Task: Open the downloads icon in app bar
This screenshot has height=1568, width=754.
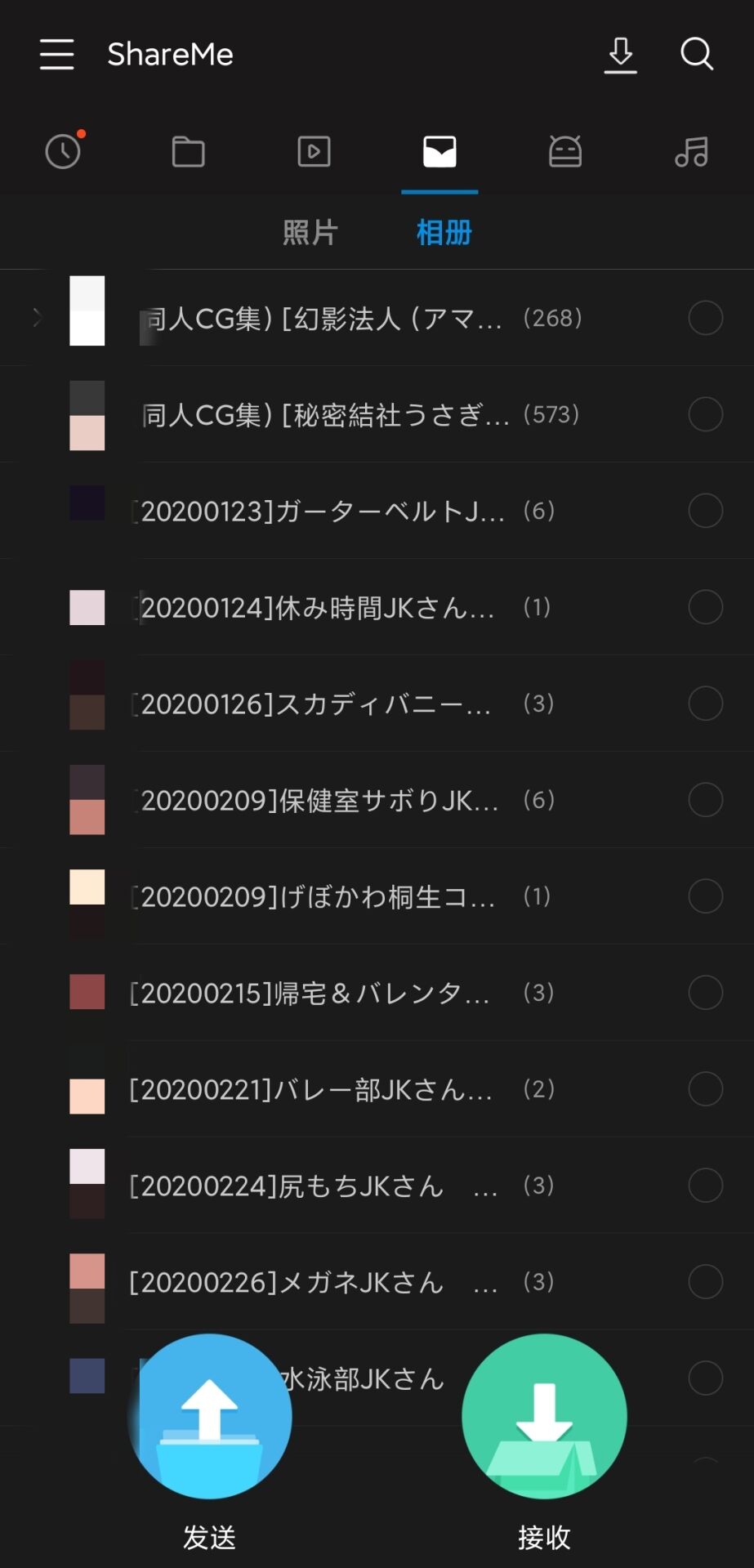Action: [x=620, y=55]
